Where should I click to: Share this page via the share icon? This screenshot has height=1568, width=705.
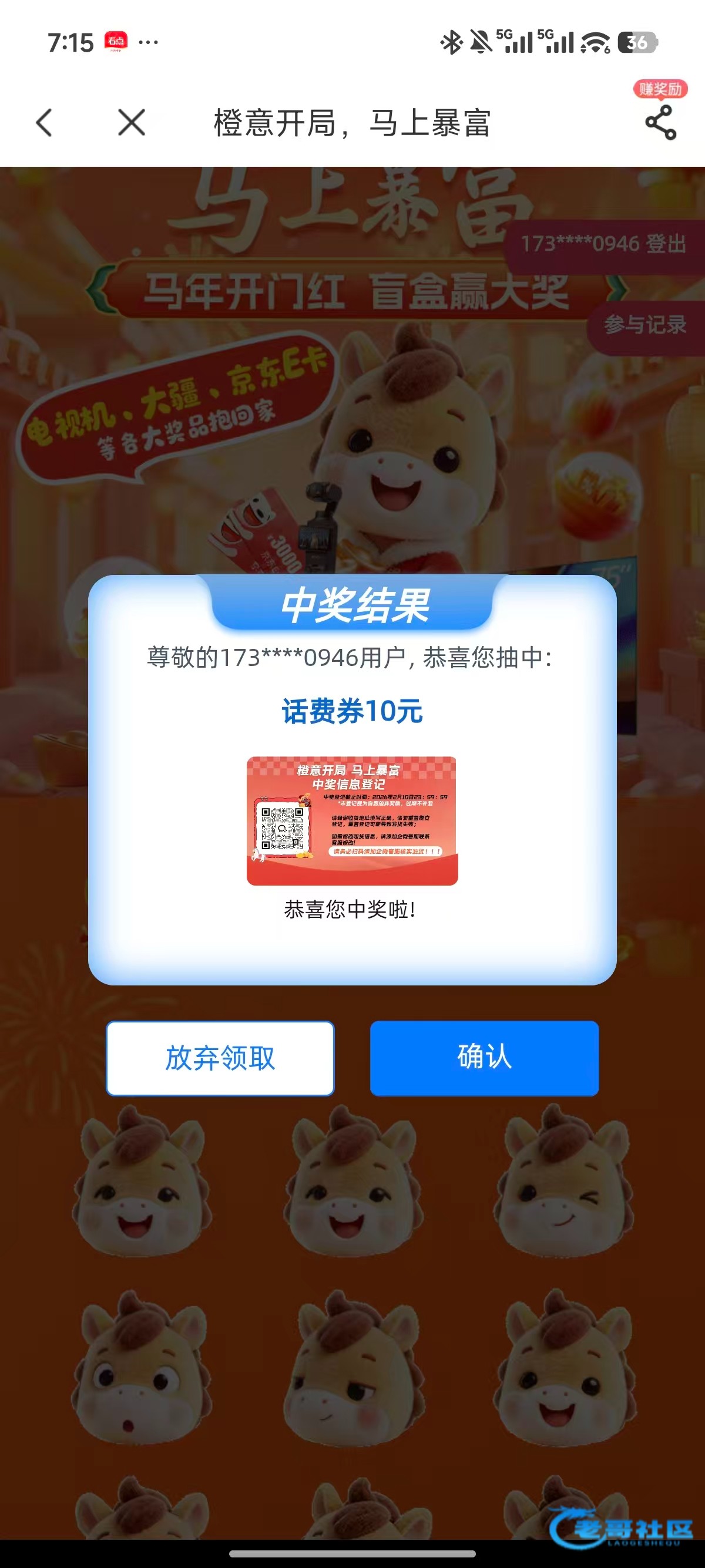[x=660, y=122]
